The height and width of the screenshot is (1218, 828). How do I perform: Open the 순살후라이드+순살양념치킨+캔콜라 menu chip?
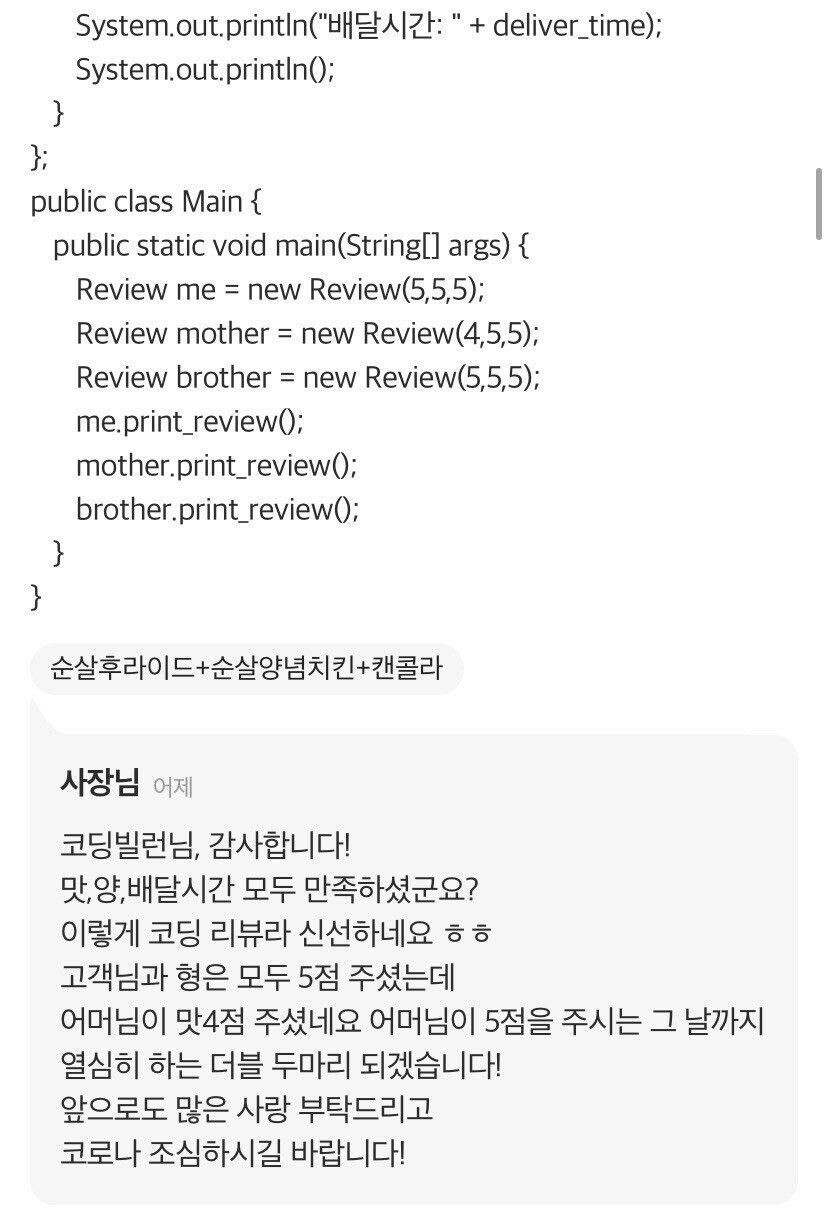coord(246,668)
